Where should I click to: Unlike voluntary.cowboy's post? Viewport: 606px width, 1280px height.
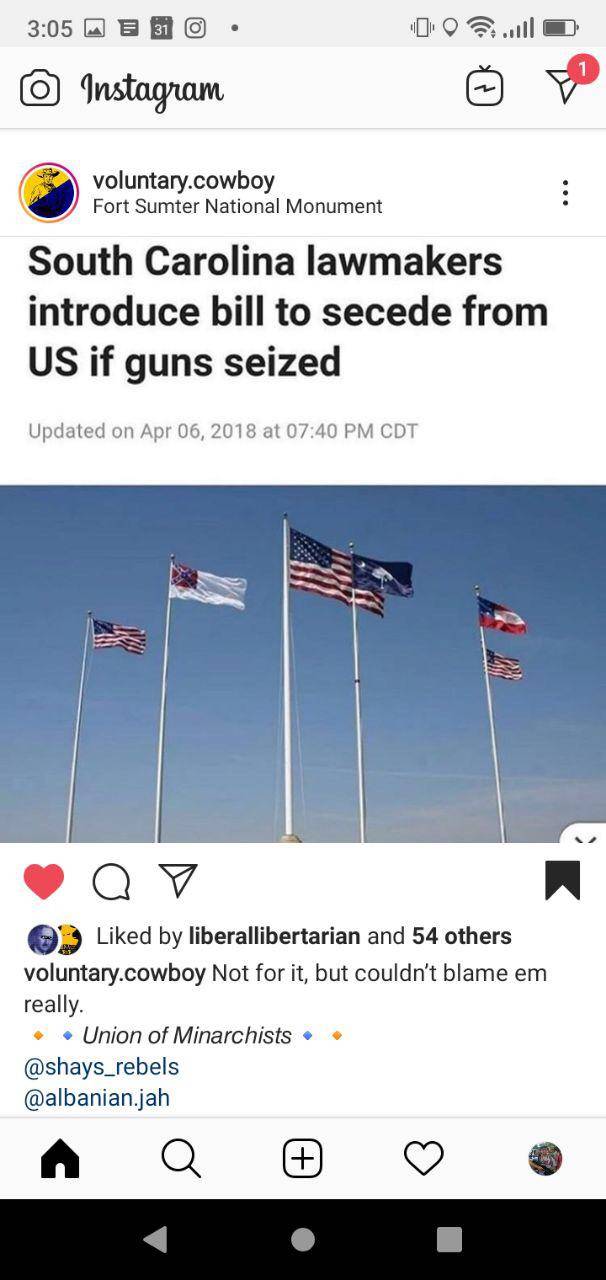click(x=44, y=881)
